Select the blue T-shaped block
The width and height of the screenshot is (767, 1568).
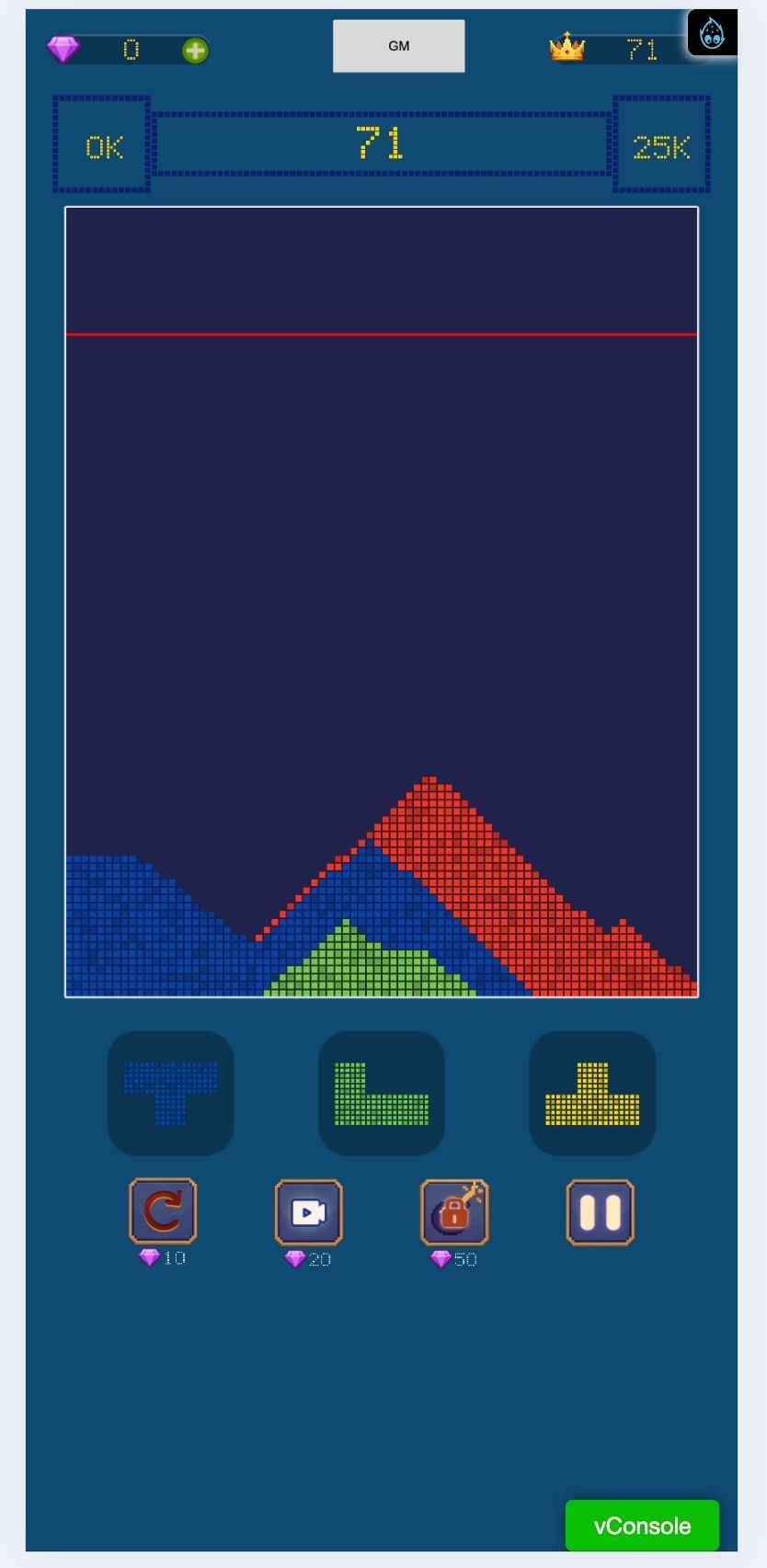[x=171, y=1093]
